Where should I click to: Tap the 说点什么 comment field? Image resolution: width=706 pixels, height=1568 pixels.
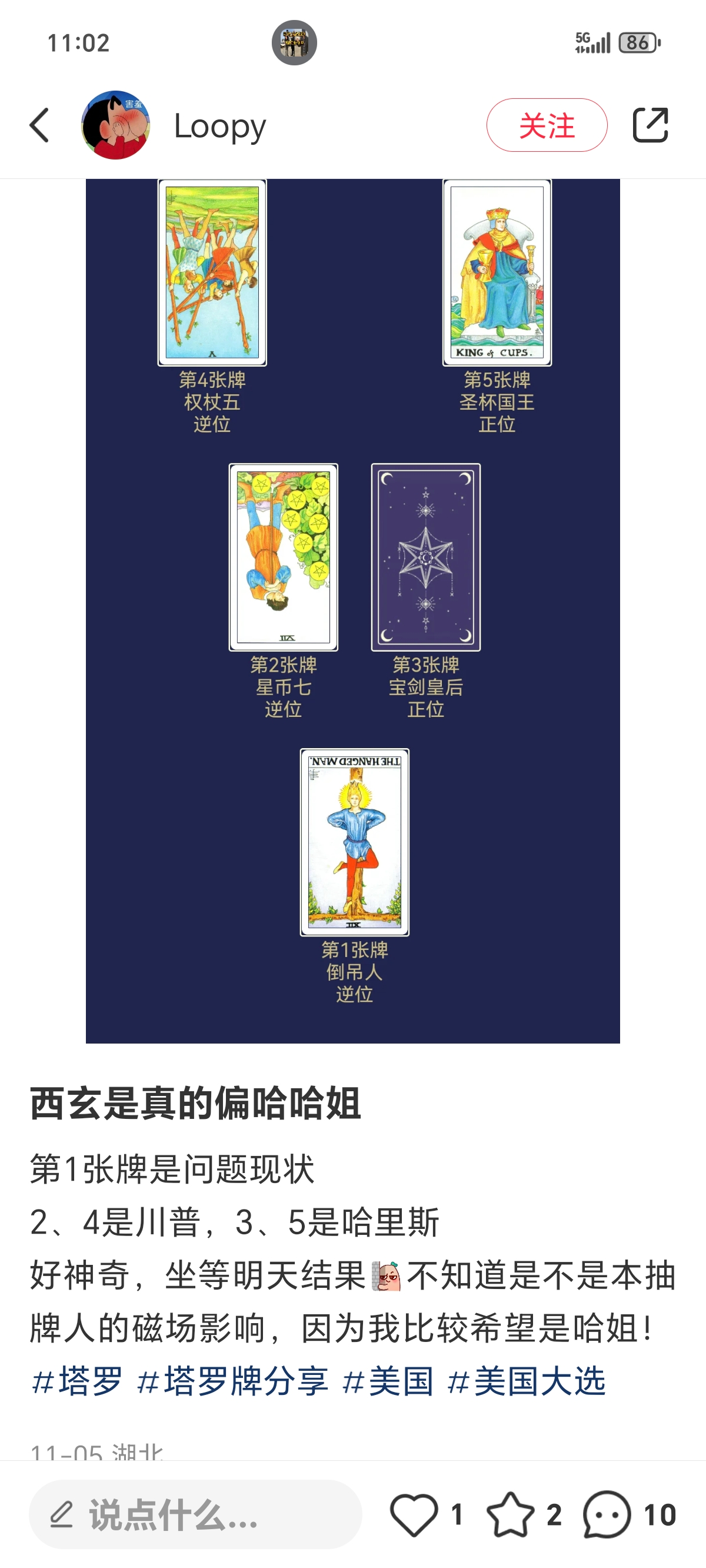point(195,1514)
